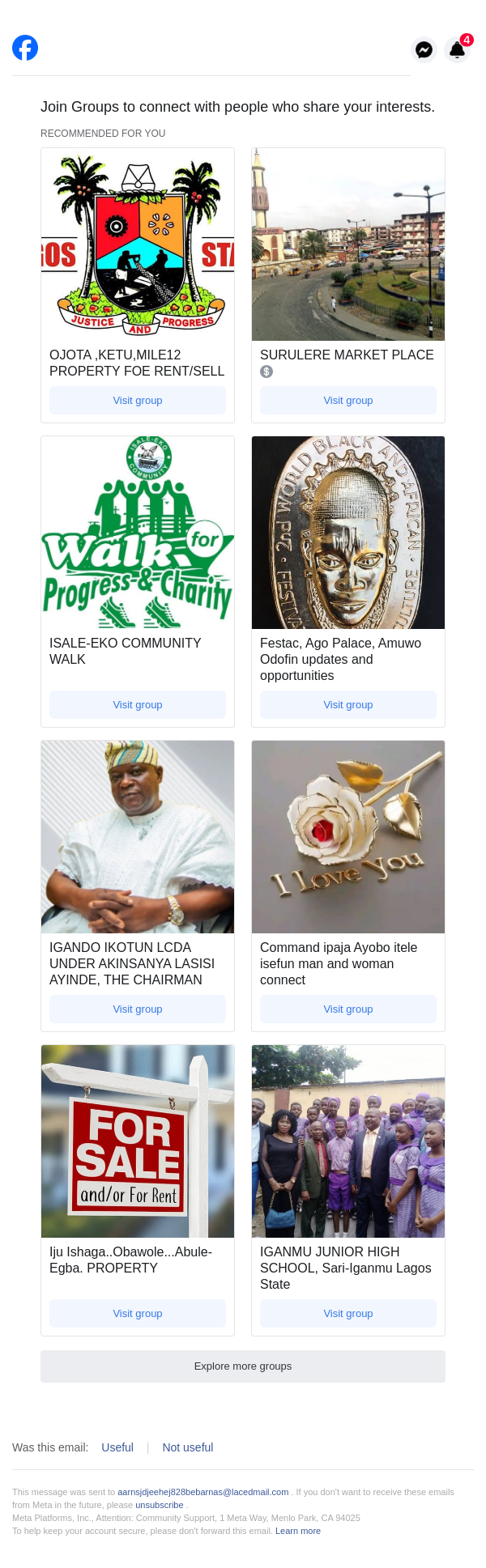
Task: Open the I Love You rose image
Action: click(348, 836)
